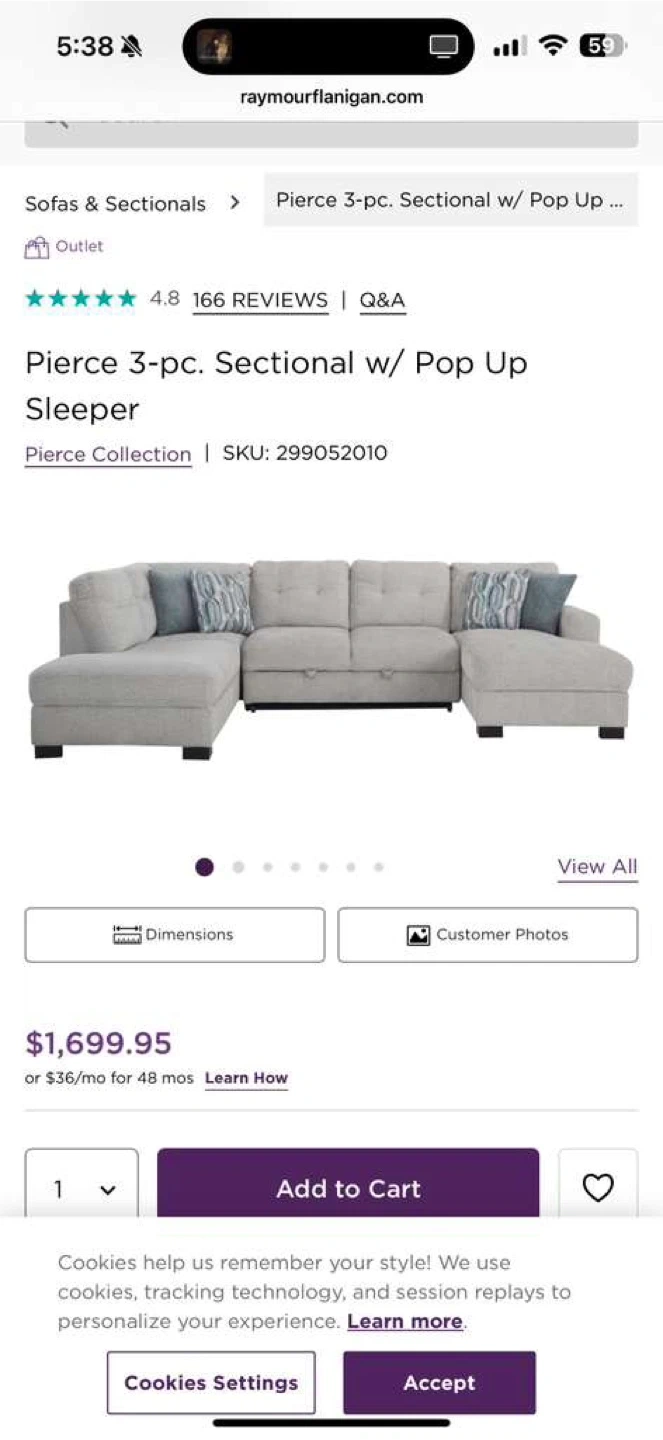Open Learn more about cookies
The width and height of the screenshot is (663, 1440).
pos(404,1321)
